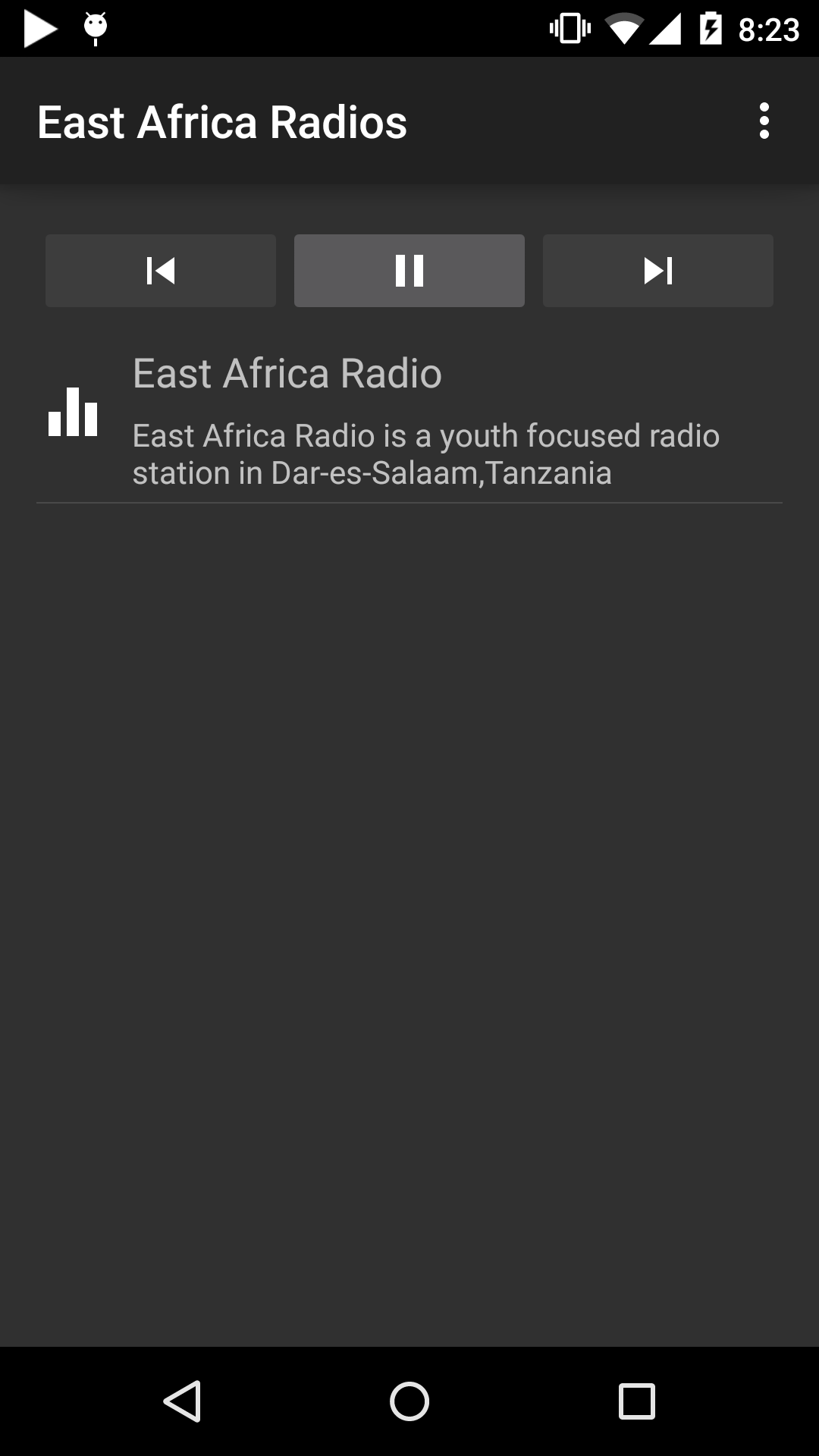Image resolution: width=819 pixels, height=1456 pixels.
Task: Open the three-dot overflow menu
Action: pyautogui.click(x=764, y=121)
